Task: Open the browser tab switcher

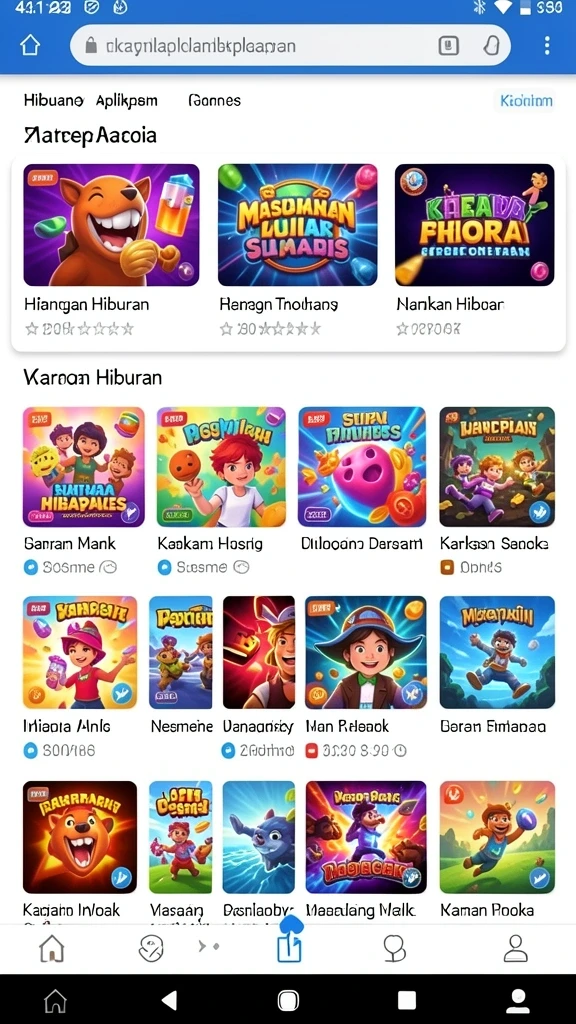Action: (x=449, y=46)
